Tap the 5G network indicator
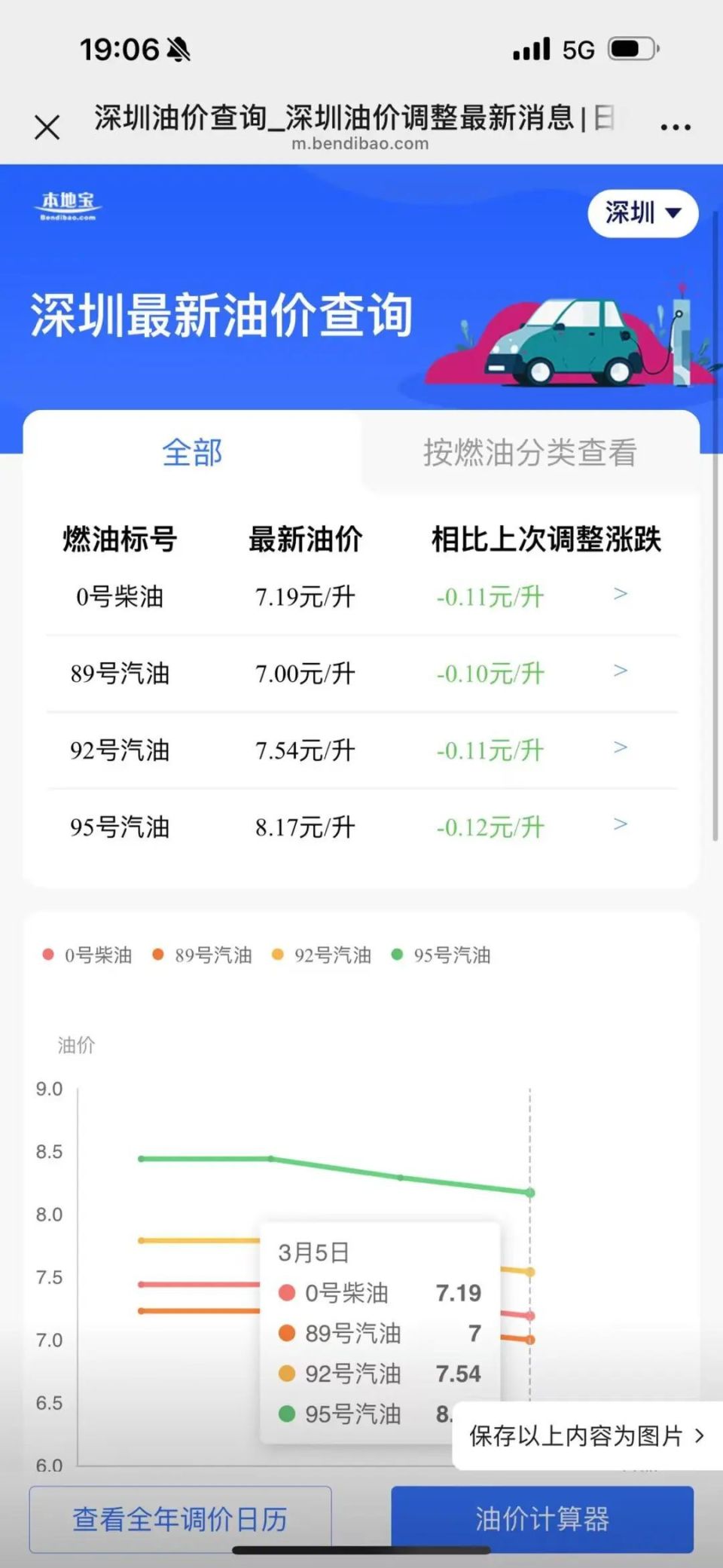 click(x=576, y=48)
